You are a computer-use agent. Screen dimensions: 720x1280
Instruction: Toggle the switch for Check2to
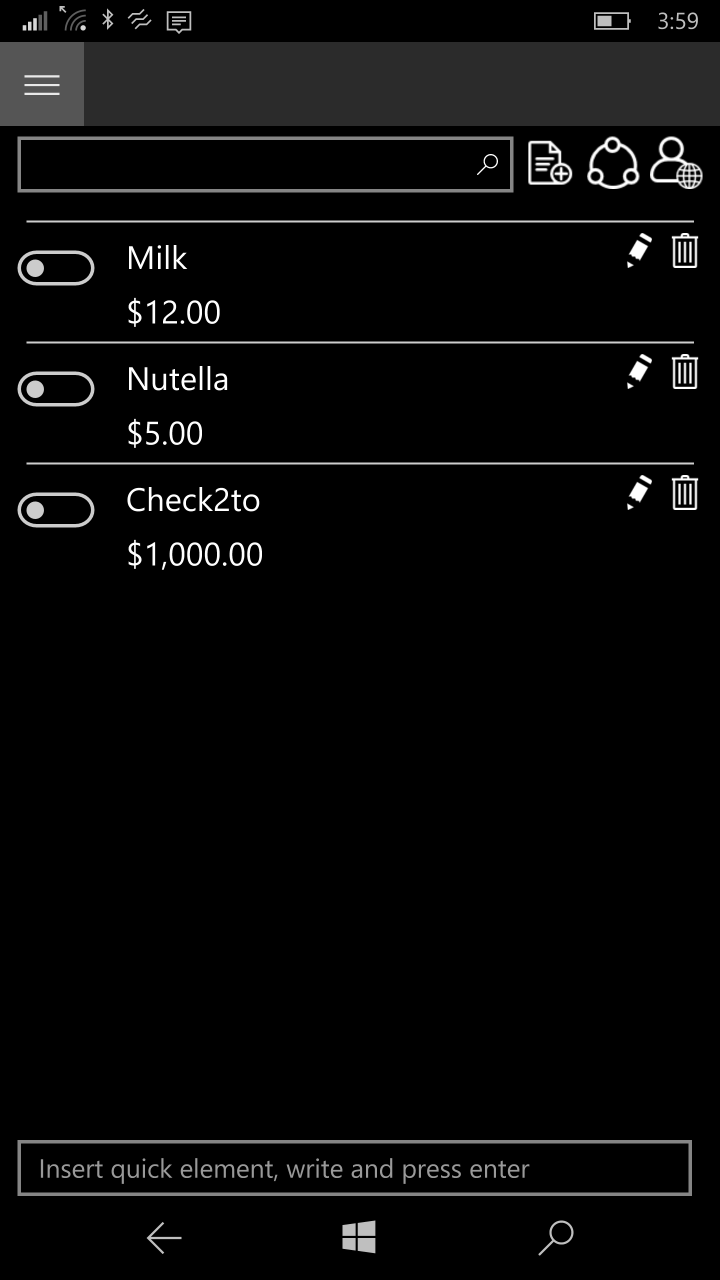[x=56, y=511]
